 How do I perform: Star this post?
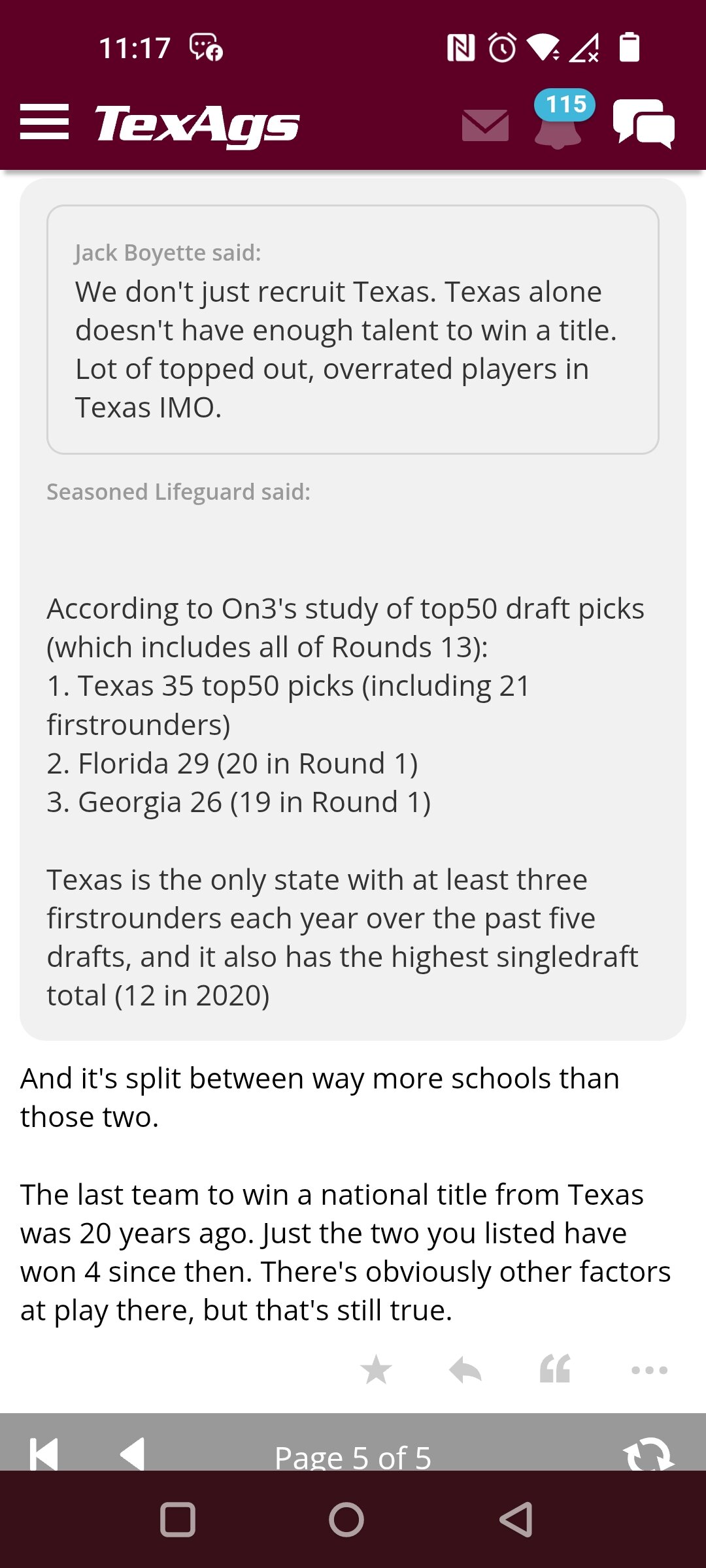tap(376, 1369)
